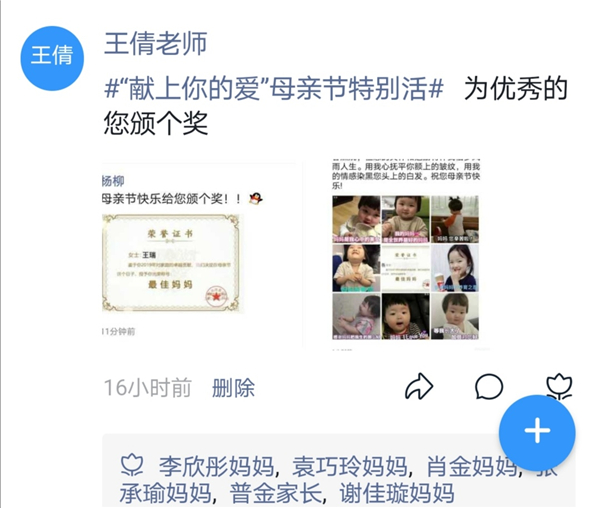Open the baby photo collage image
Screen dimensions: 600x508
[x=405, y=254]
